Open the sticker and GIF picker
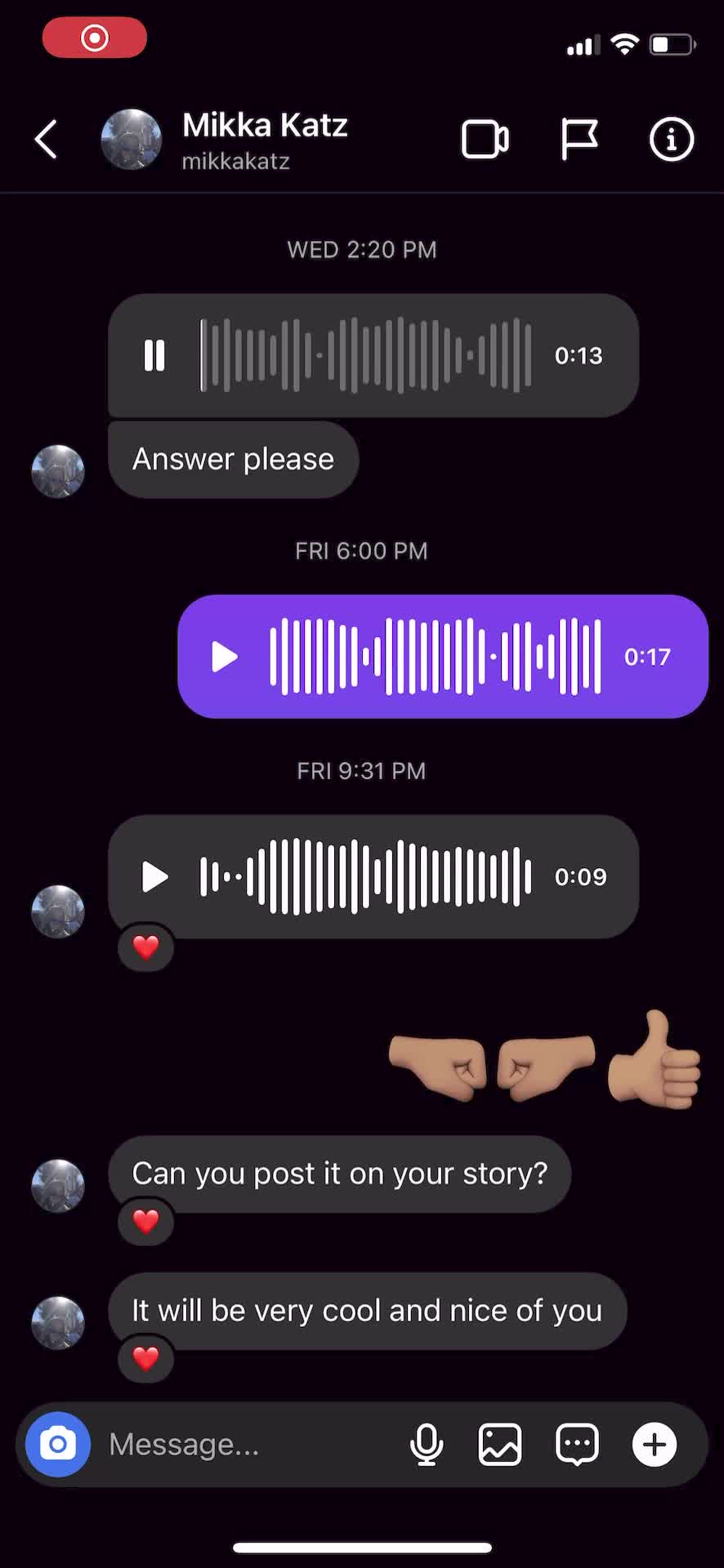The width and height of the screenshot is (724, 1568). pyautogui.click(x=577, y=1444)
